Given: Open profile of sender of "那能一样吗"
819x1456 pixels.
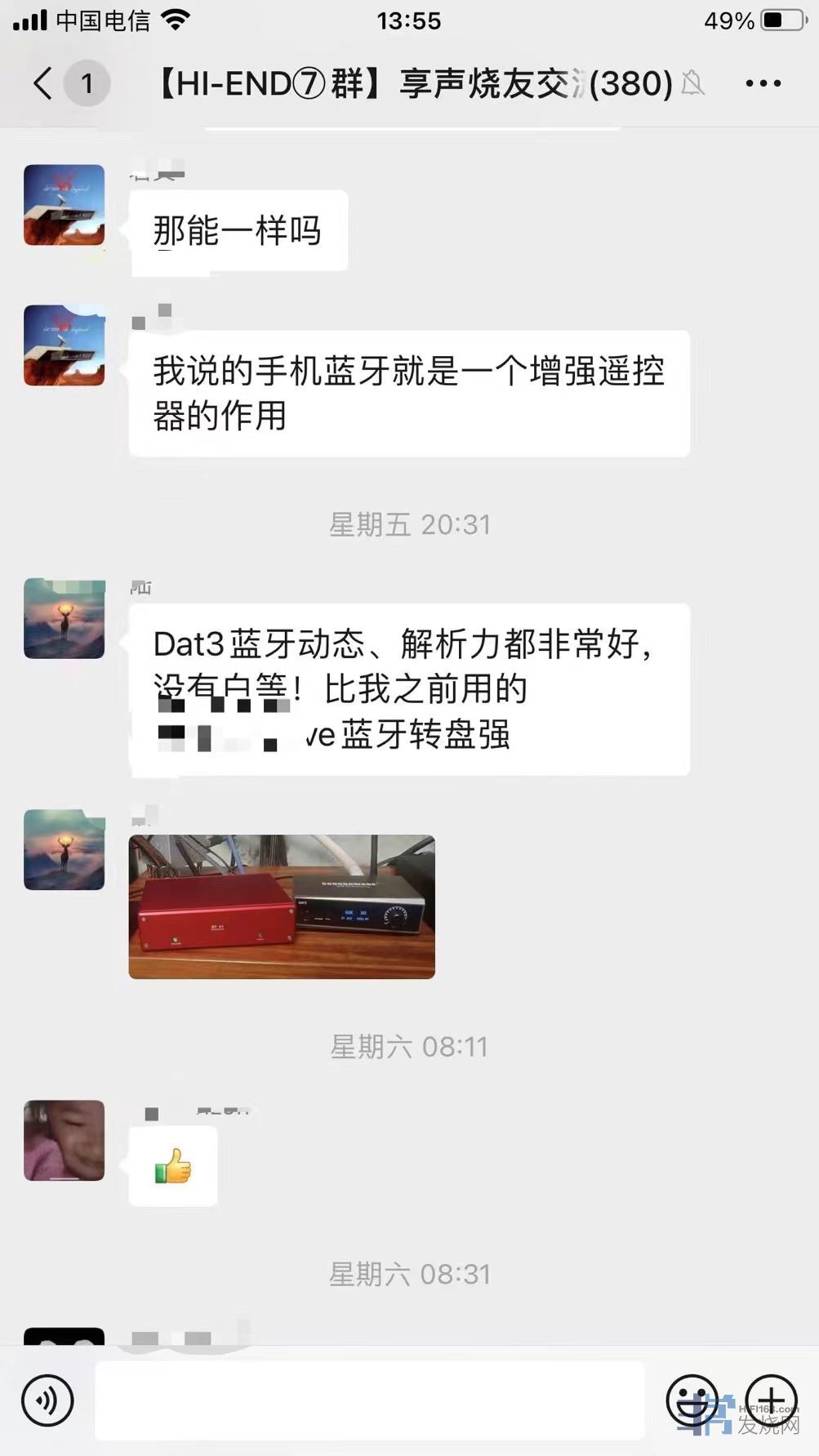Looking at the screenshot, I should (x=65, y=205).
